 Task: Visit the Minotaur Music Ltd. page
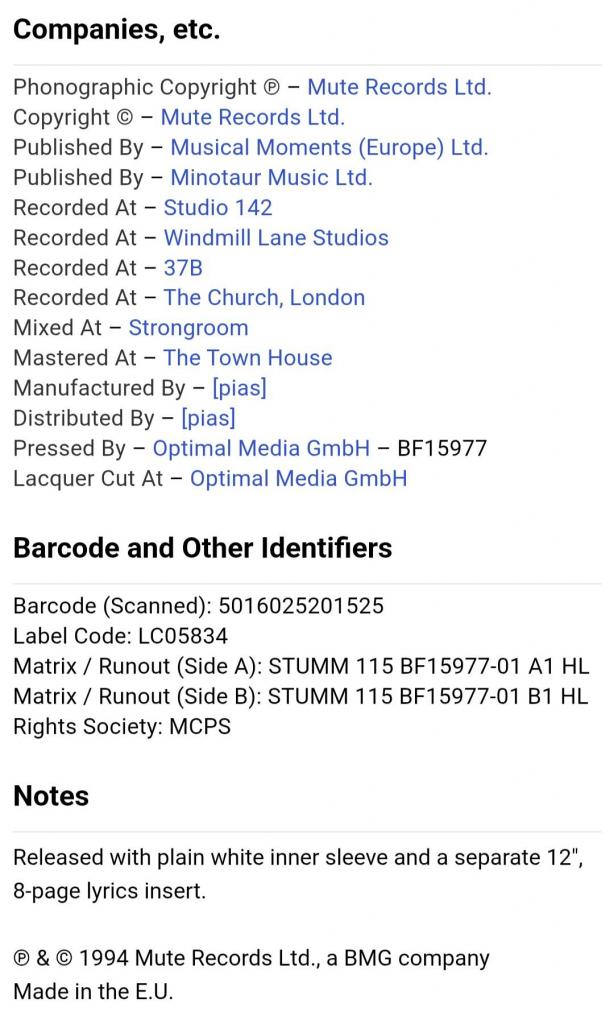click(x=271, y=177)
